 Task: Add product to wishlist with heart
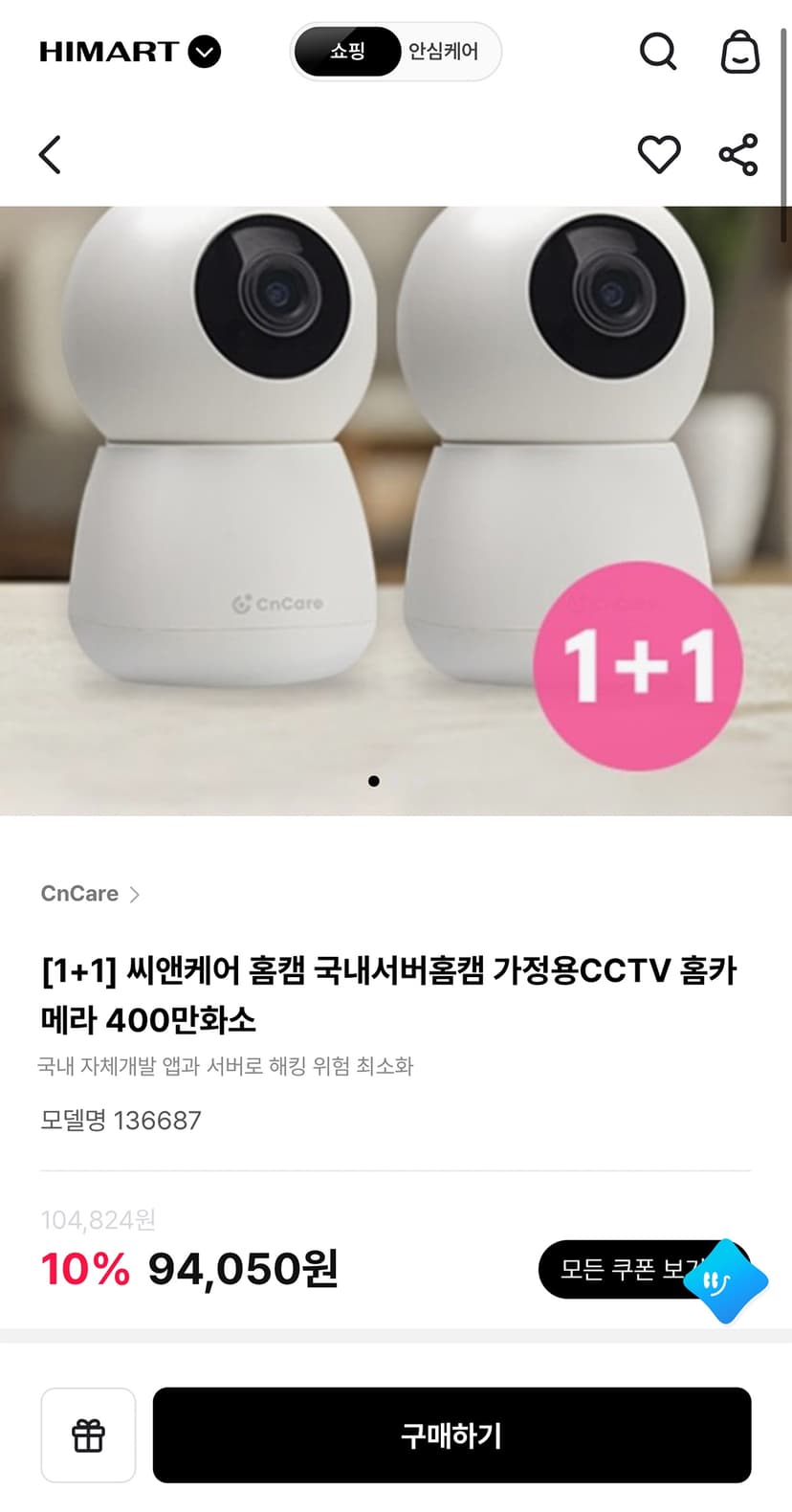659,154
